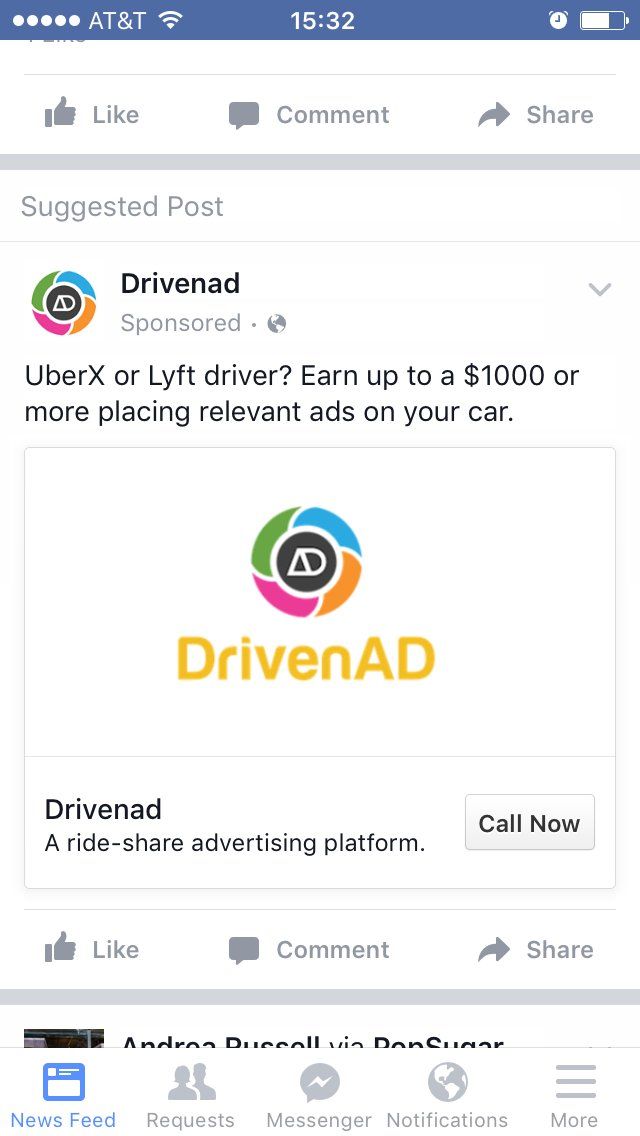This screenshot has width=640, height=1136.
Task: Open the Requests tab
Action: point(190,1095)
